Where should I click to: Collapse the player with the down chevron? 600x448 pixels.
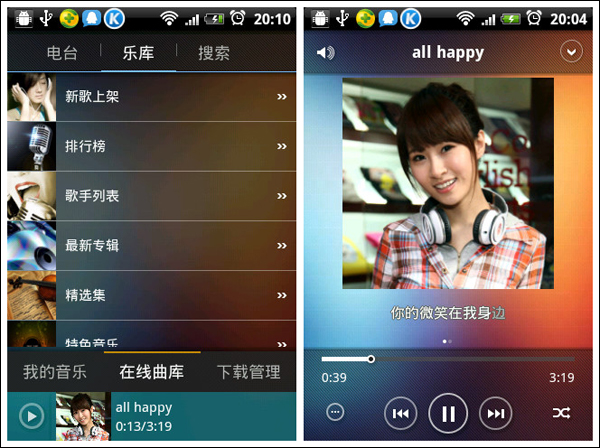(x=571, y=52)
